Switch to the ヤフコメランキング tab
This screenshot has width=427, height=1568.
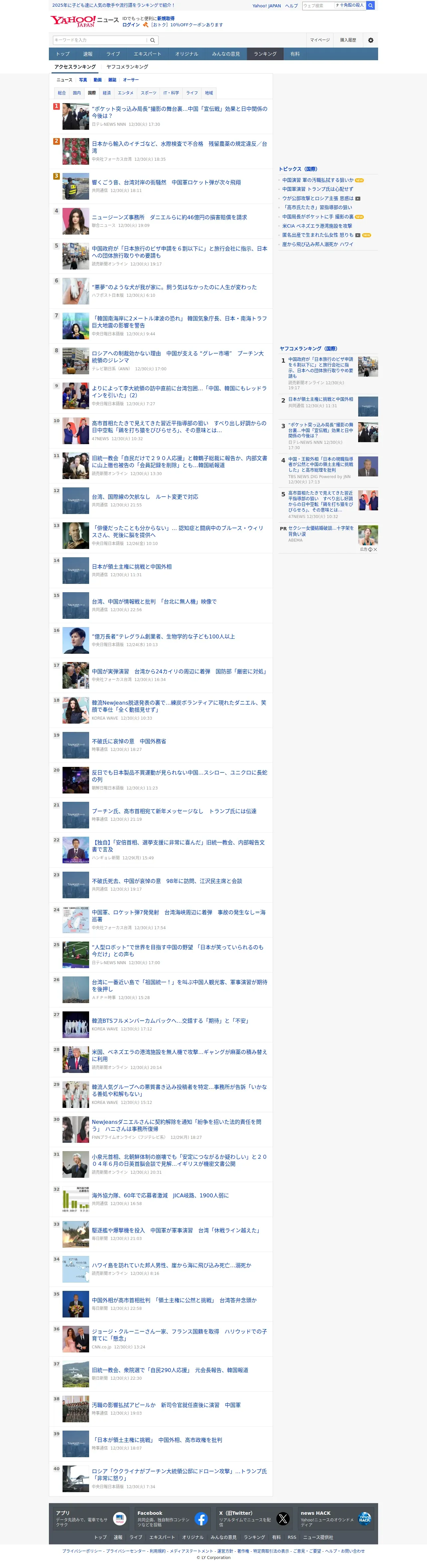pyautogui.click(x=127, y=67)
